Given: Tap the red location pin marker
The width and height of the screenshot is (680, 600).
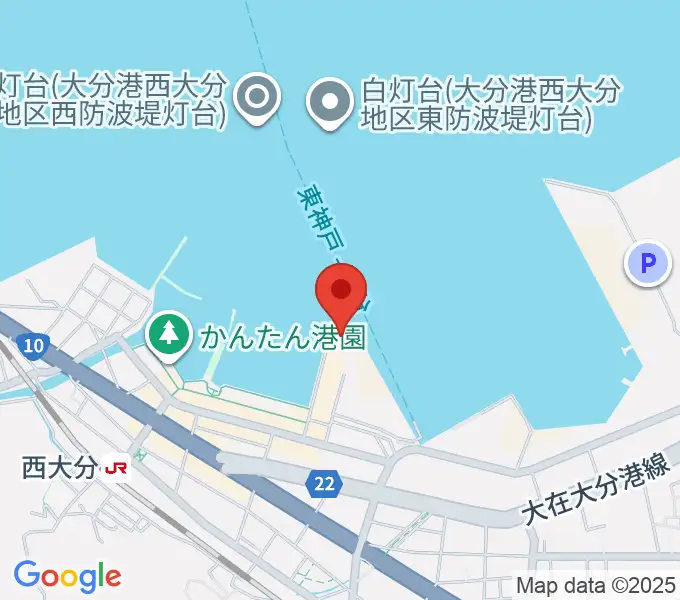Looking at the screenshot, I should [x=341, y=293].
